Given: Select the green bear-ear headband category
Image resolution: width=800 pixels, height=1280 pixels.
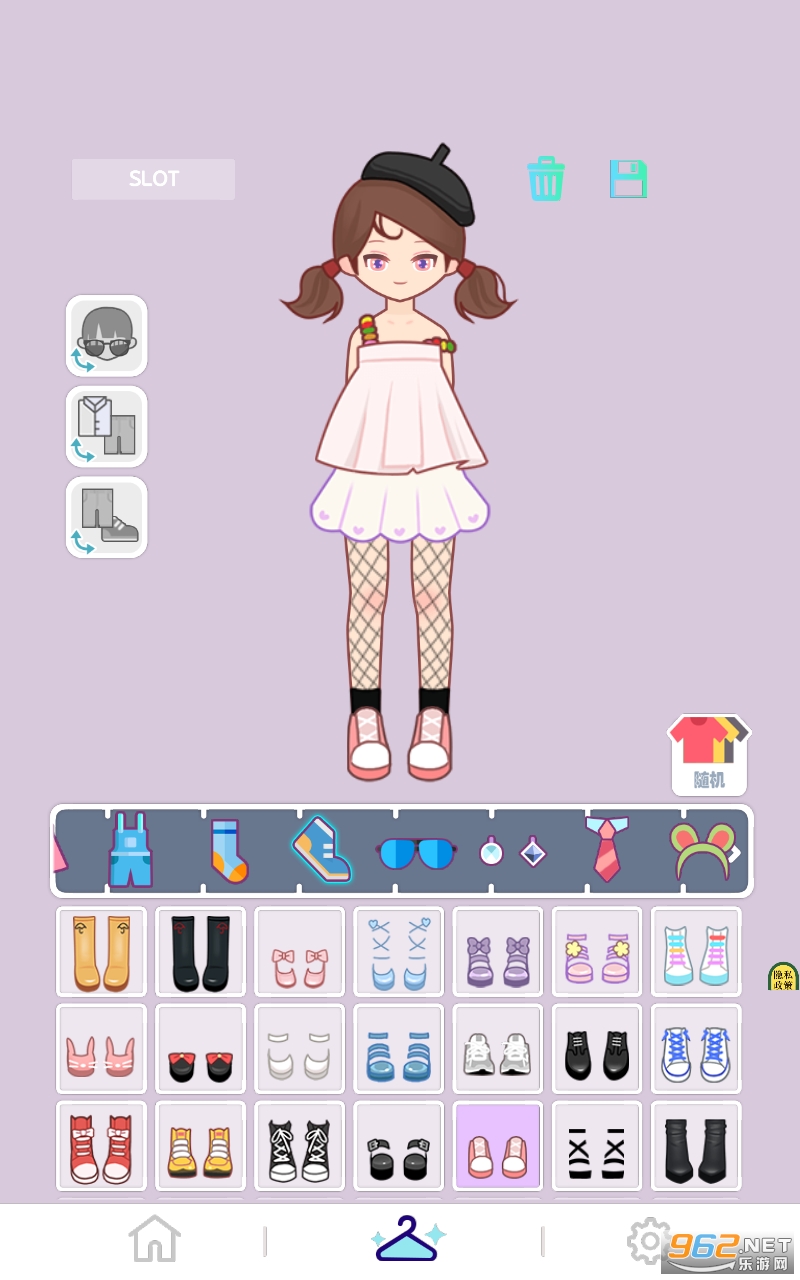Looking at the screenshot, I should (702, 851).
